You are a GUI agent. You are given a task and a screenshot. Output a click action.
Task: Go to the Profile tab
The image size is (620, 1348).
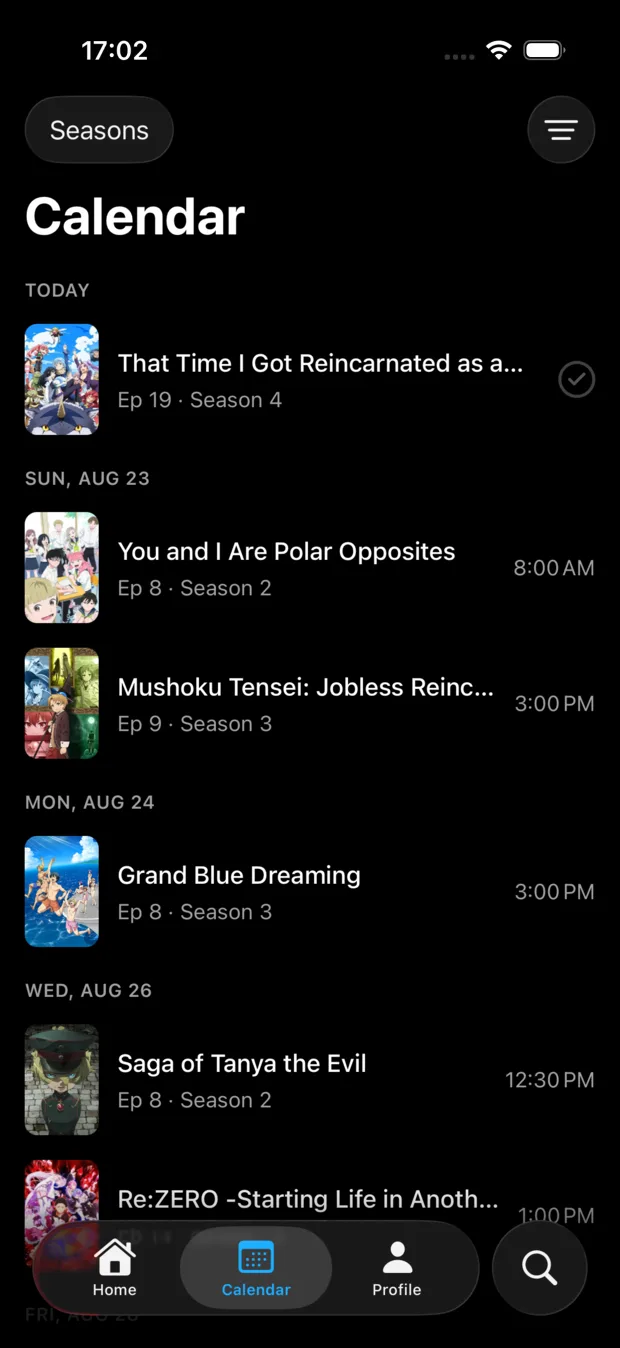point(397,1268)
